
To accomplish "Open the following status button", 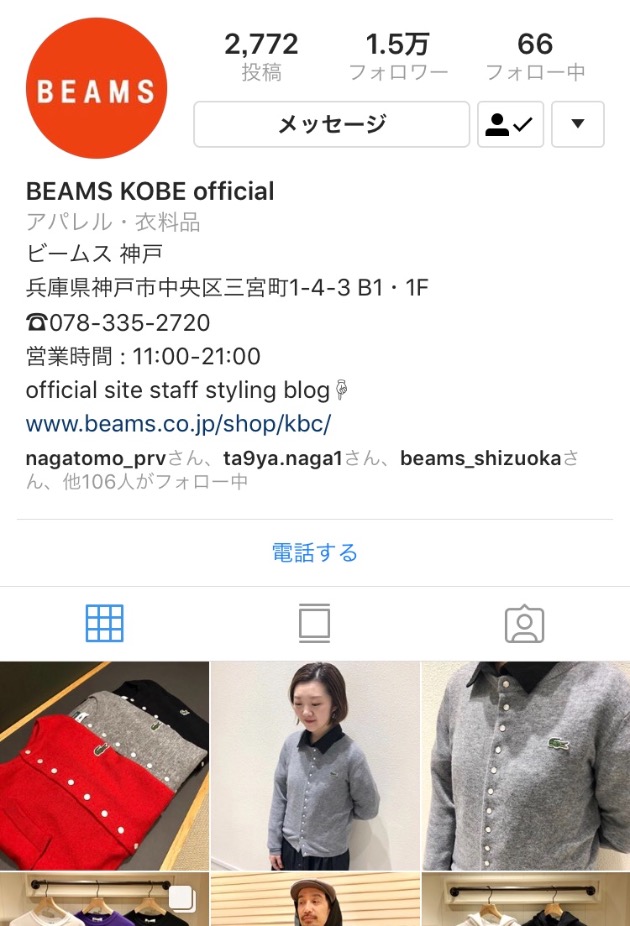I will (x=510, y=124).
